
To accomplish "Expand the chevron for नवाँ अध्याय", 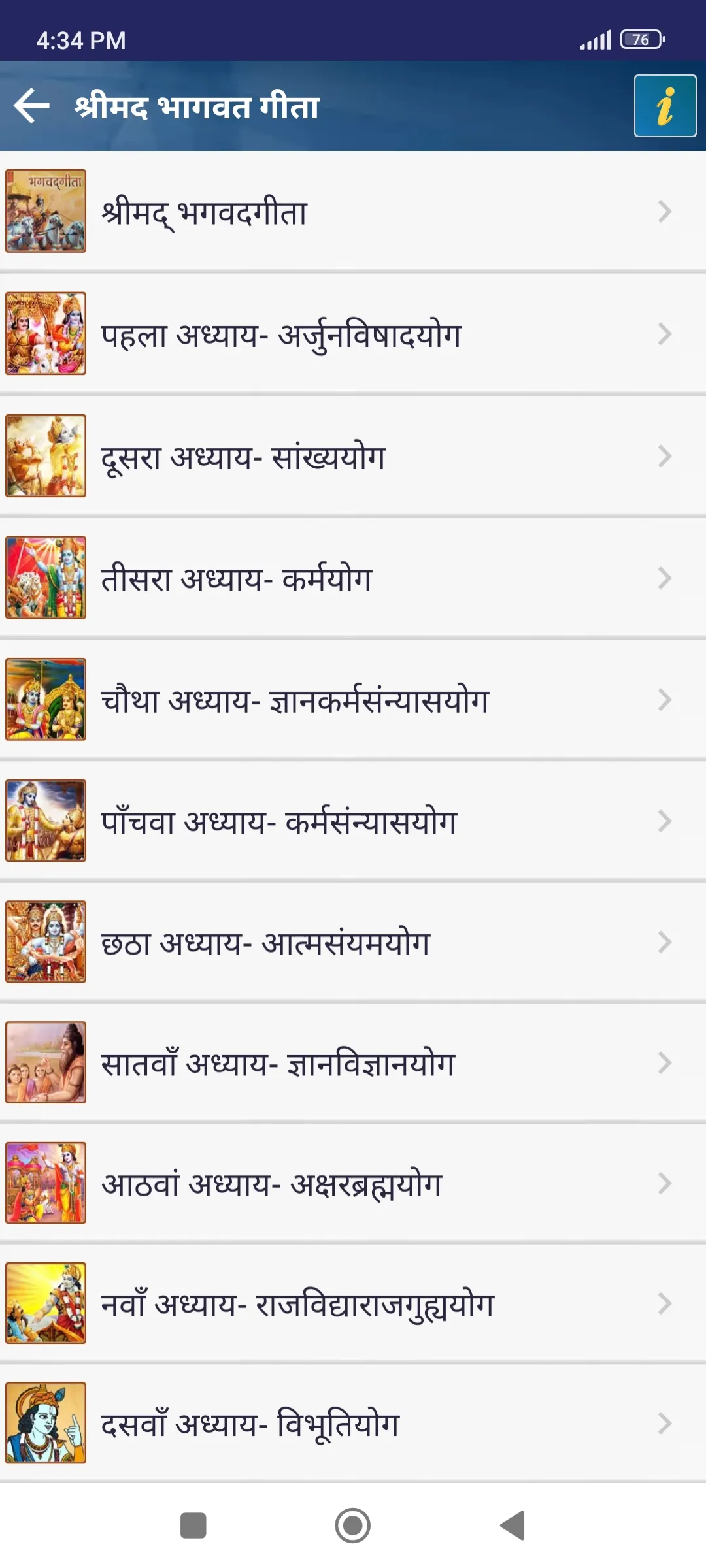I will [666, 1305].
